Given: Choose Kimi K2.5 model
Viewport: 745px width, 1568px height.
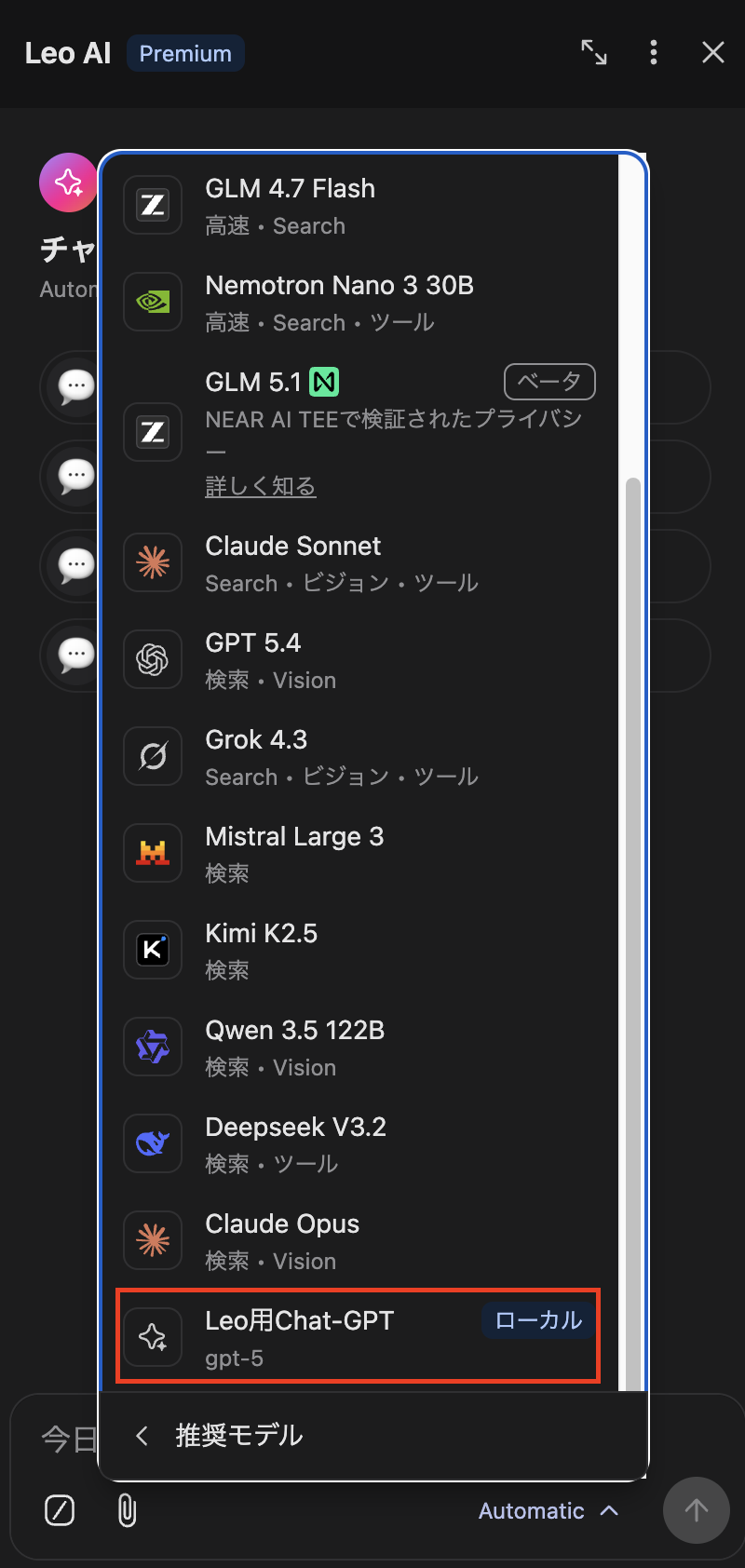Looking at the screenshot, I should (359, 950).
